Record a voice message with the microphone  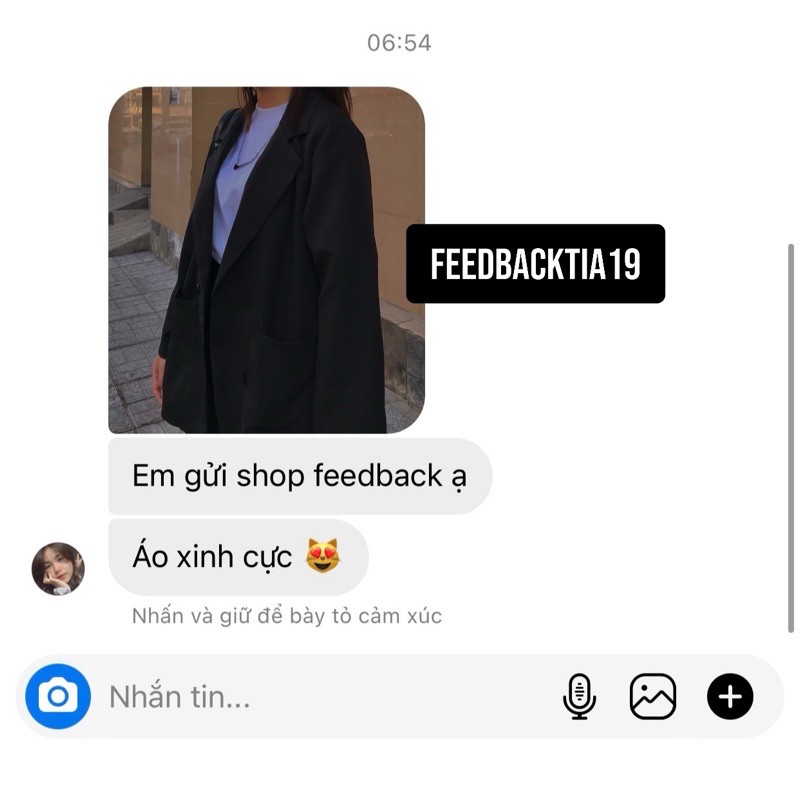click(x=579, y=696)
